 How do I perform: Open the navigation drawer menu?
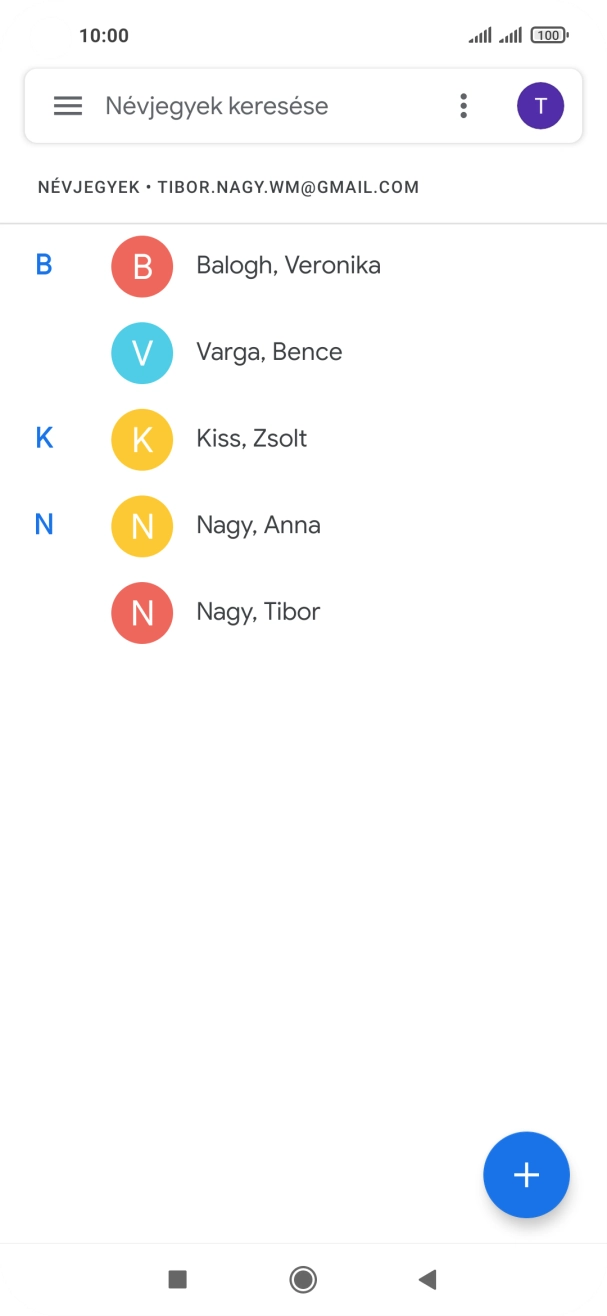click(68, 106)
